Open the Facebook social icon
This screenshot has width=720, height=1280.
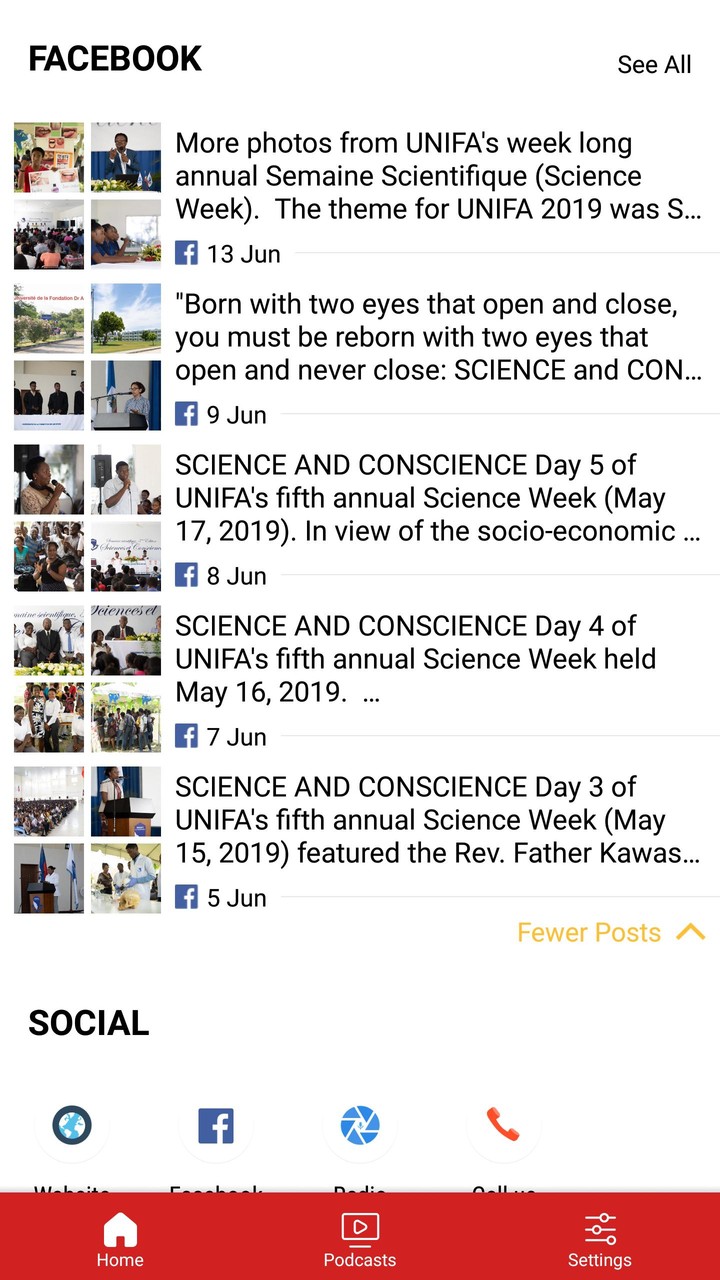pyautogui.click(x=216, y=1125)
